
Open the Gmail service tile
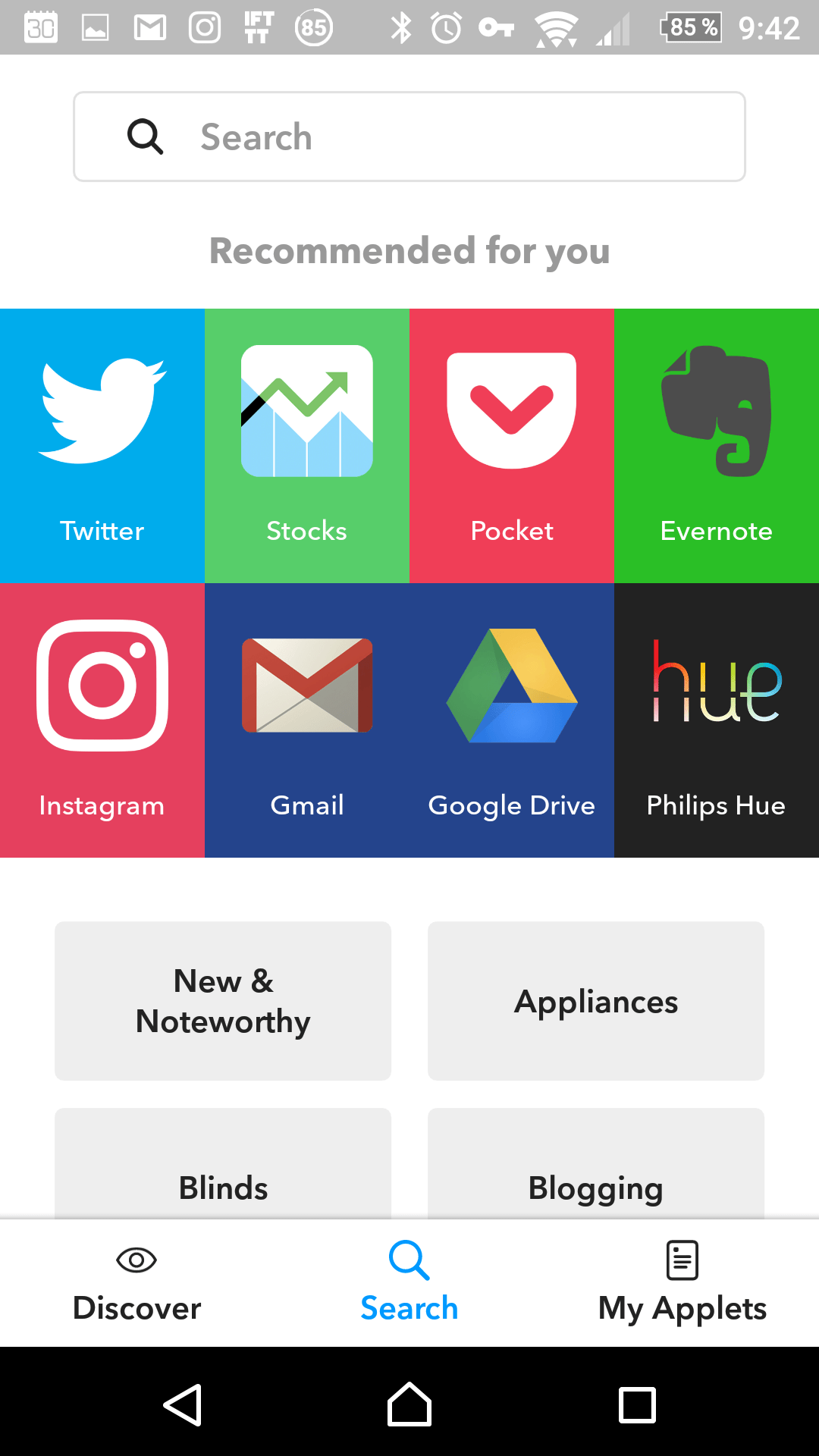pyautogui.click(x=307, y=720)
